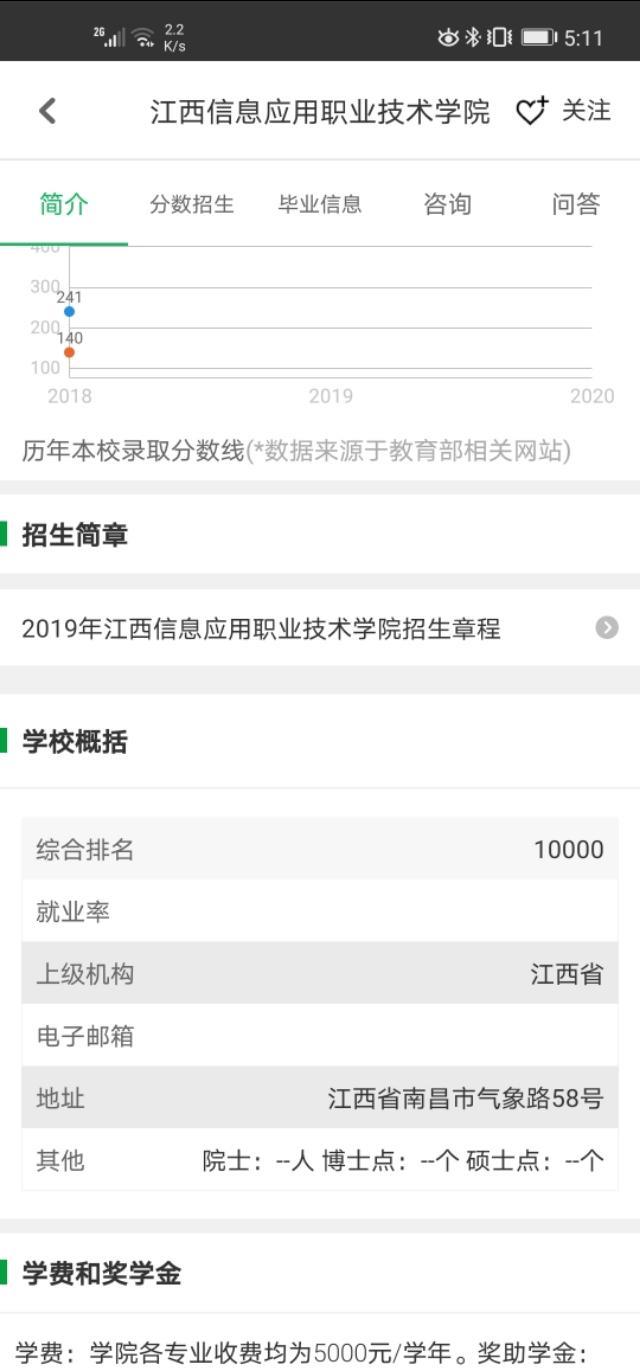This screenshot has height=1368, width=640.
Task: Switch to the 分数招生 tab
Action: 192,205
